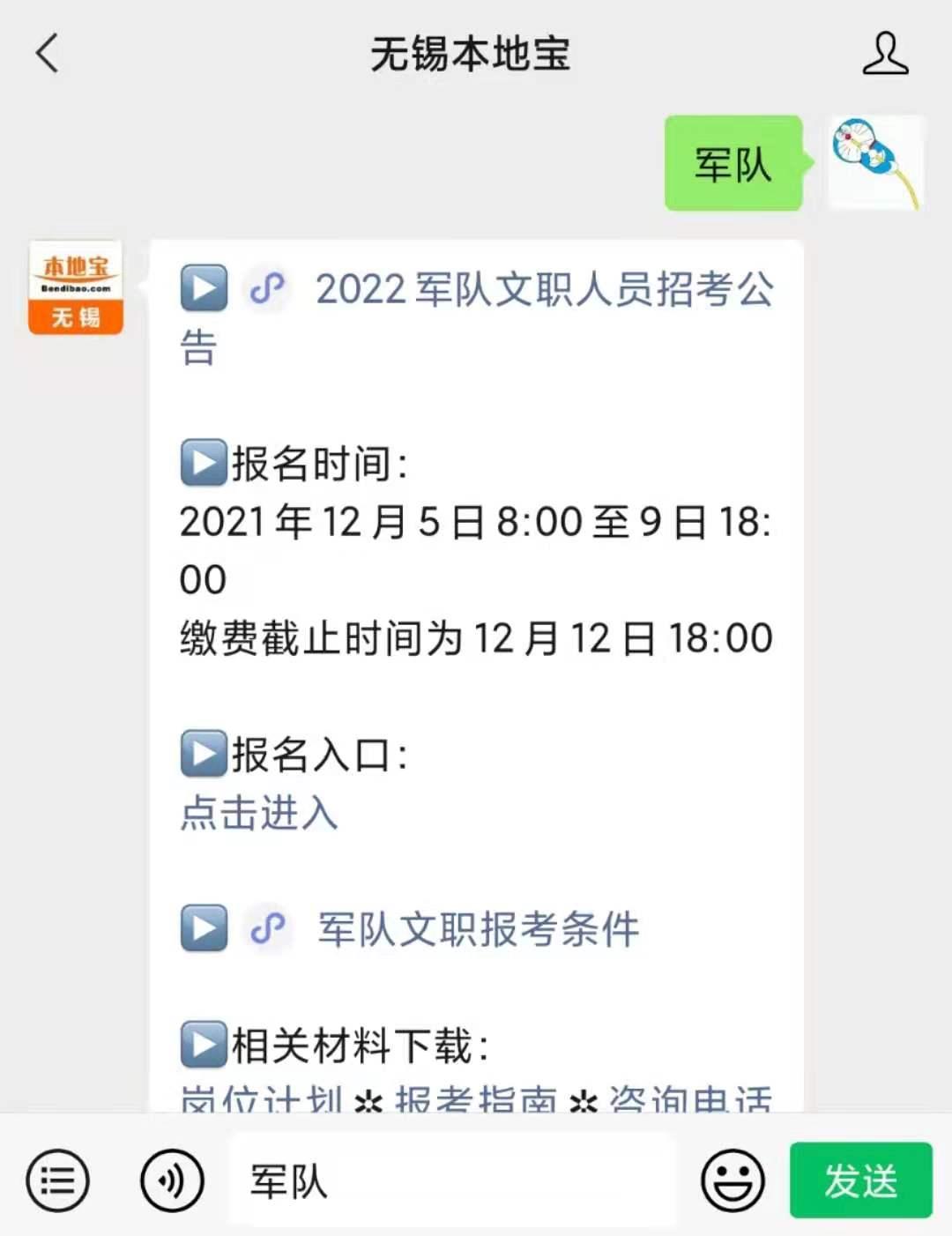Image resolution: width=952 pixels, height=1236 pixels.
Task: Open the account profile icon
Action: click(x=884, y=54)
